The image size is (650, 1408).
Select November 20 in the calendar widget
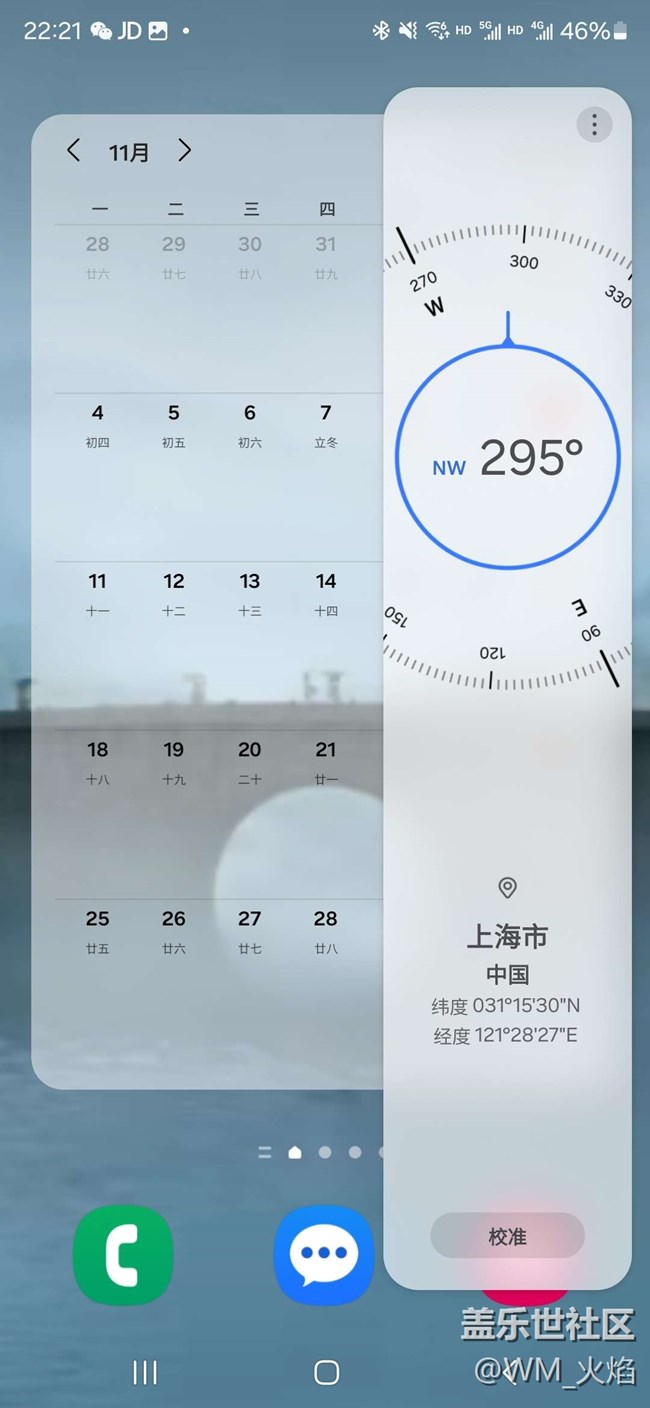pos(250,761)
